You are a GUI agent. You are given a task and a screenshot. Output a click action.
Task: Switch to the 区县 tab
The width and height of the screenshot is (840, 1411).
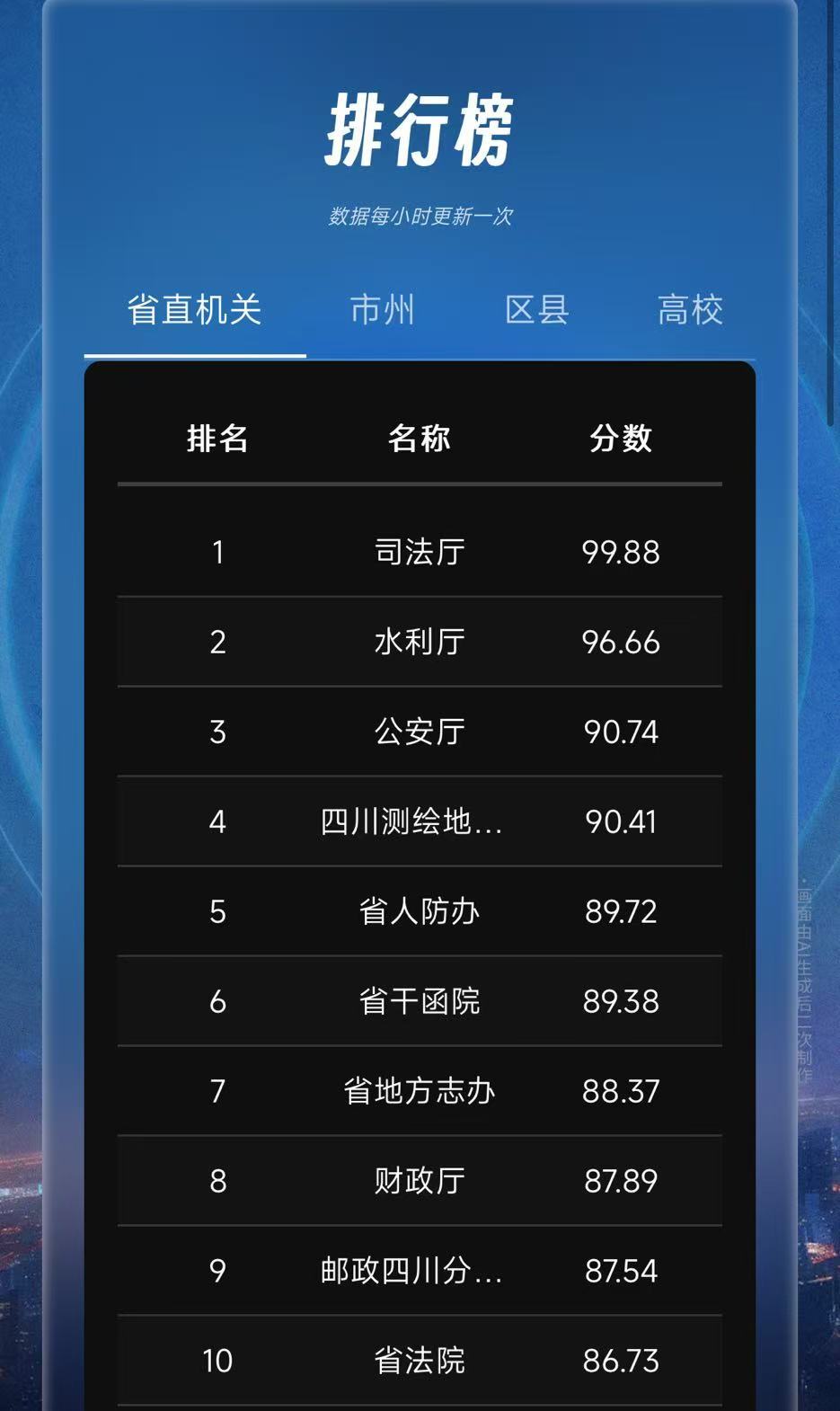coord(536,310)
